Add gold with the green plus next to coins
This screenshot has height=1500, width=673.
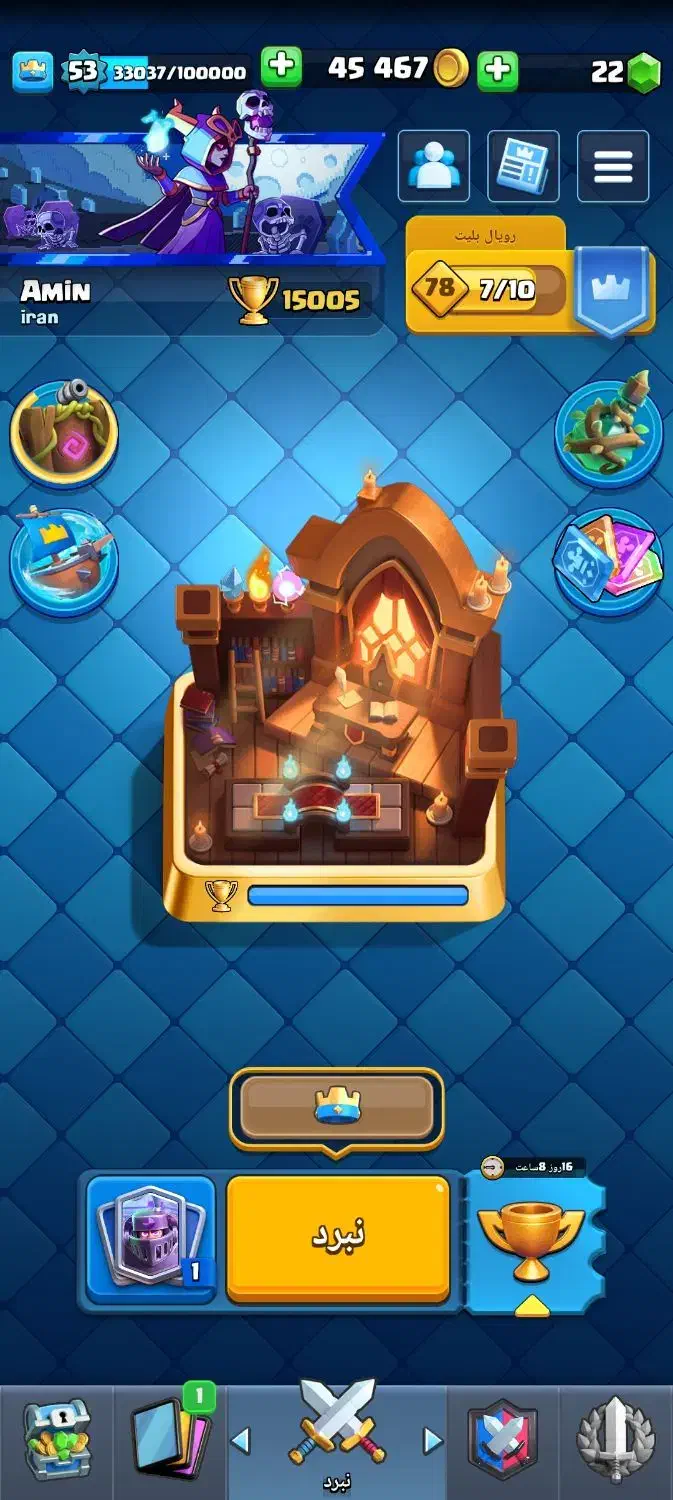point(497,69)
